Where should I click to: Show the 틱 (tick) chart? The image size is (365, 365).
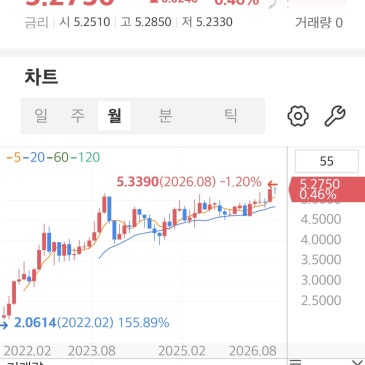click(x=230, y=116)
